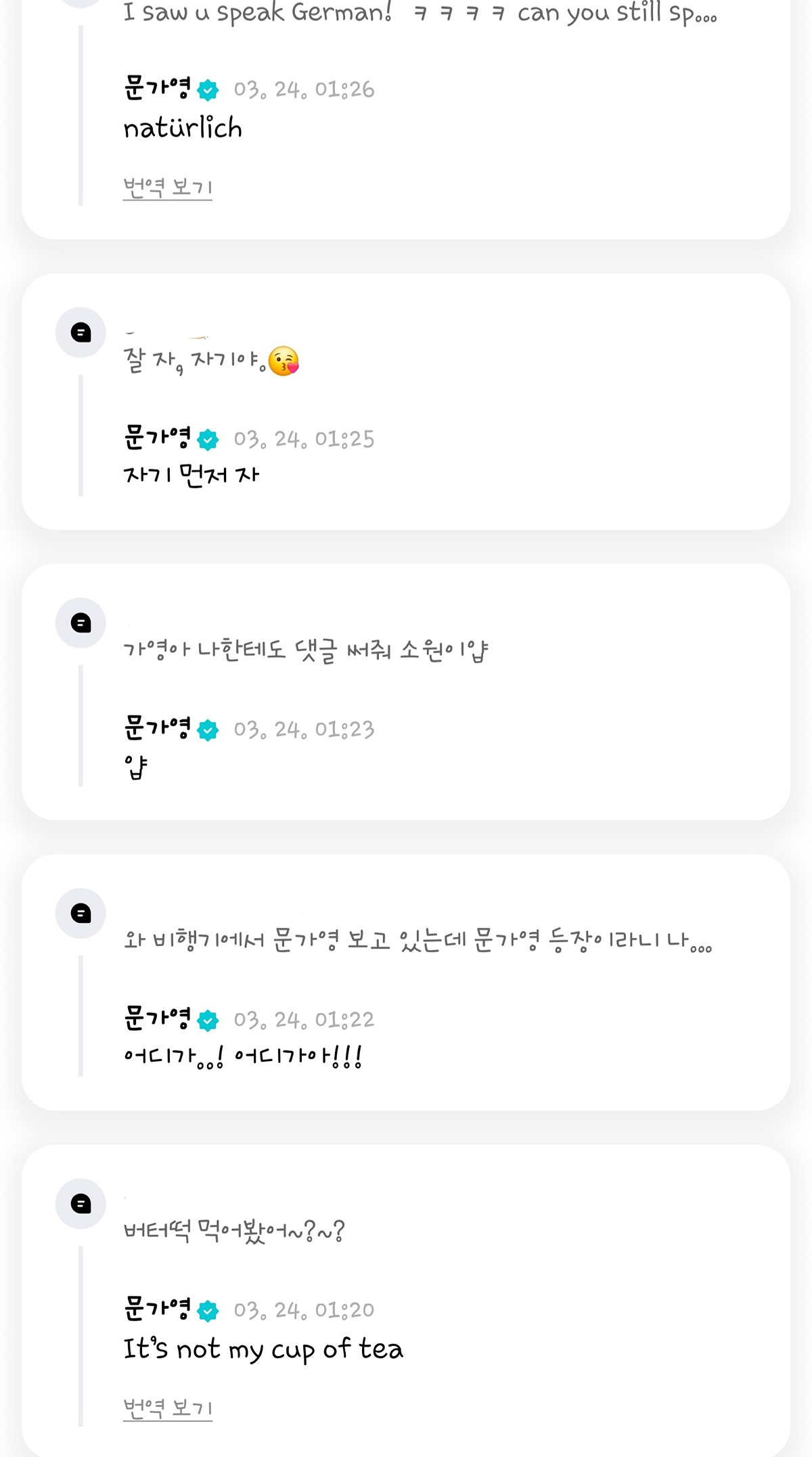Viewport: 812px width, 1457px height.
Task: Tap the avatar beside the 잘 자, 자기야 comment
Action: pos(81,333)
